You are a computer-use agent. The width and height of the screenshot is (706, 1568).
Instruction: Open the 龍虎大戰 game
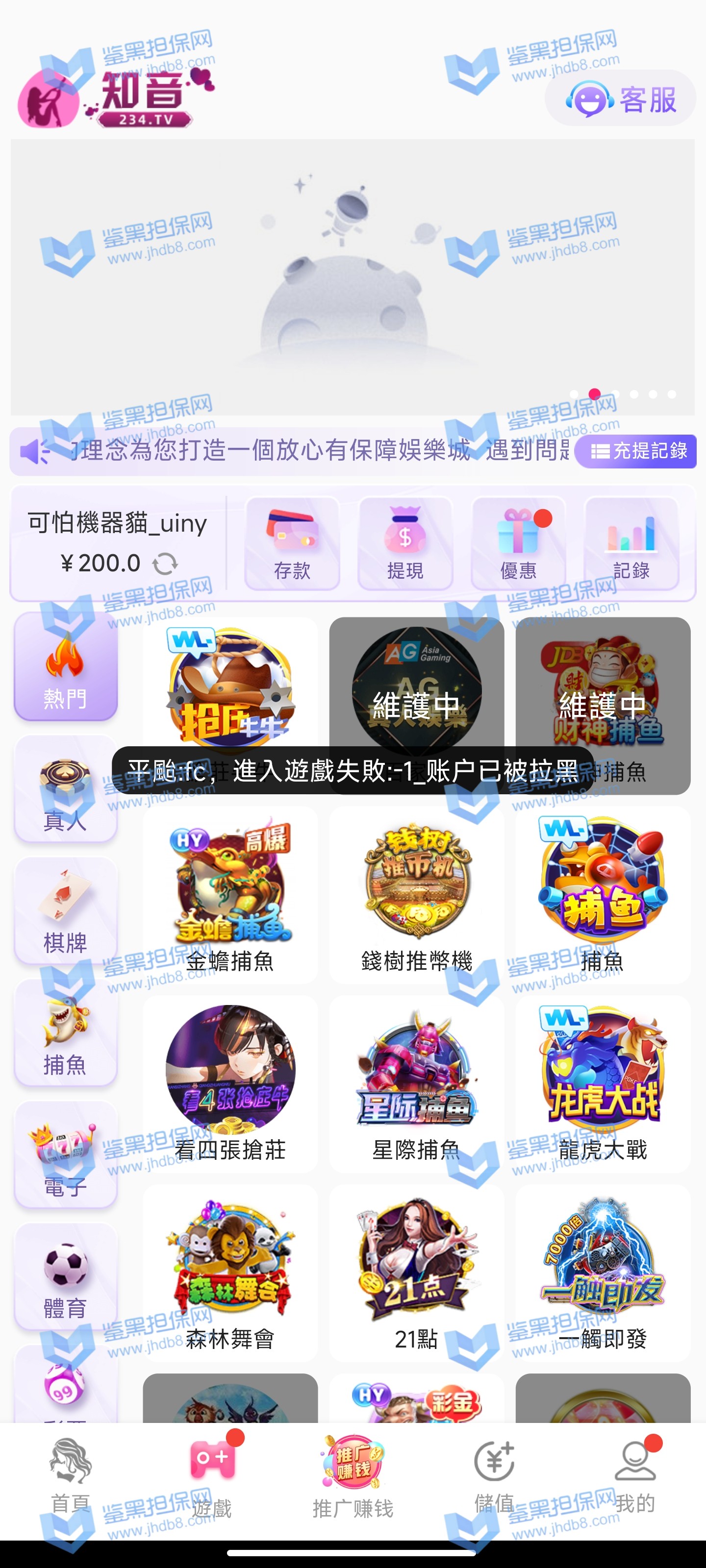pyautogui.click(x=603, y=1083)
